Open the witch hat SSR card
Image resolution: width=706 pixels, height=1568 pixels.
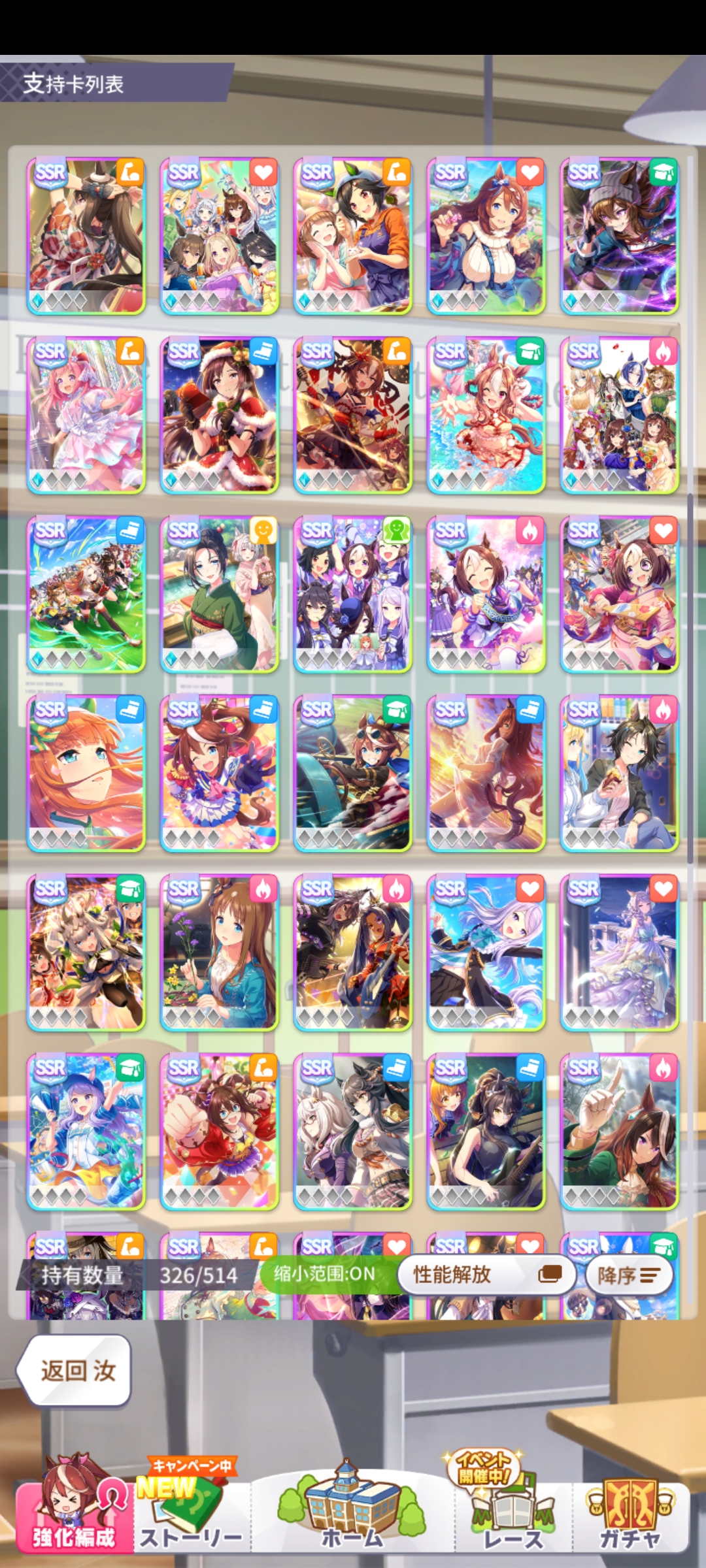(86, 236)
